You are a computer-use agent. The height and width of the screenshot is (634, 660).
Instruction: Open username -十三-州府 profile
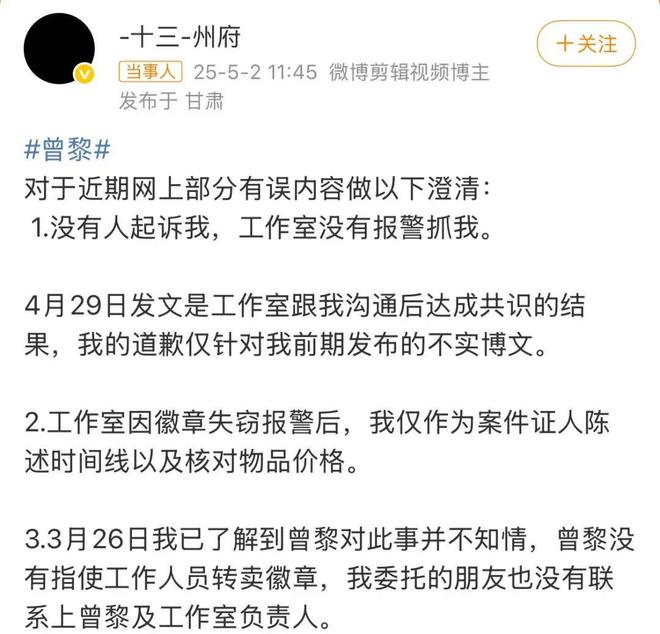179,39
